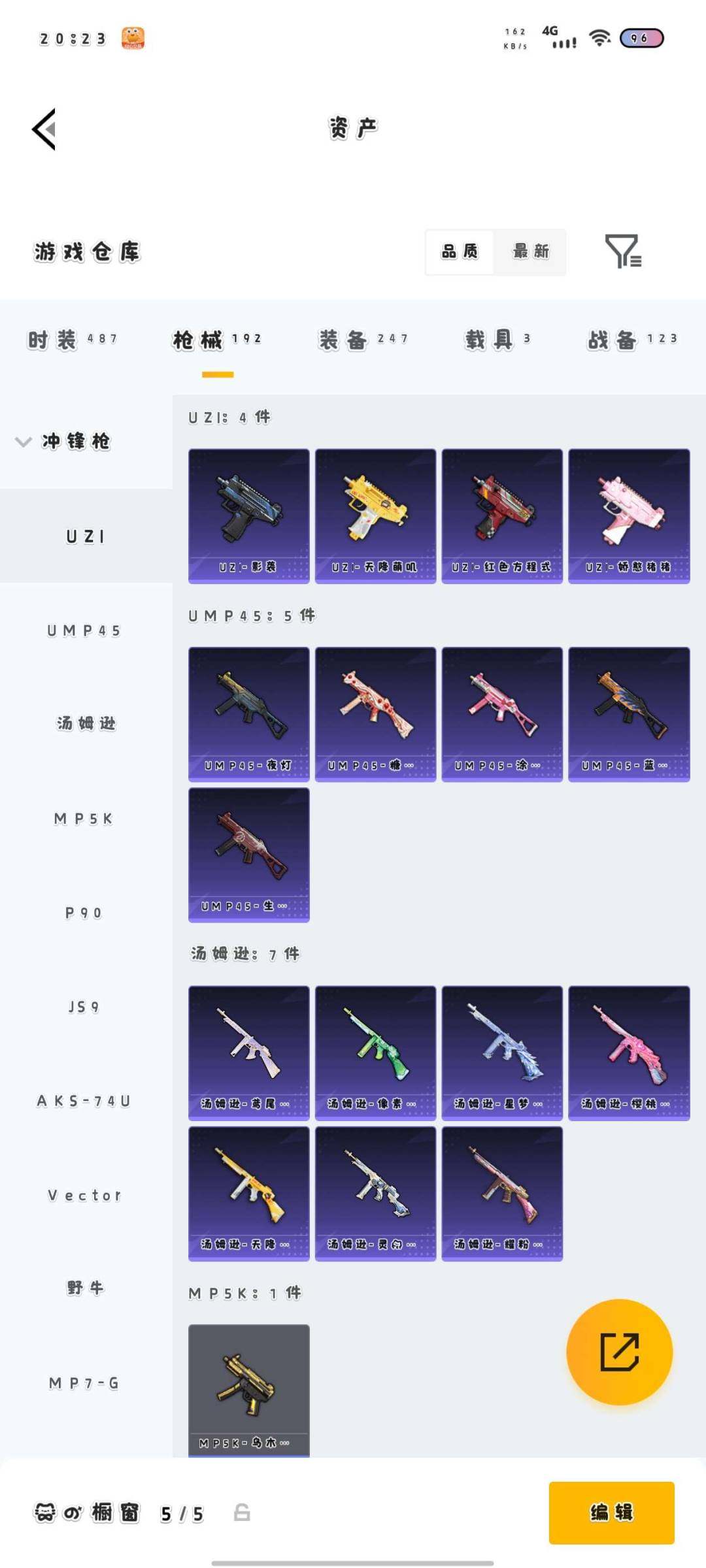The height and width of the screenshot is (1568, 706).
Task: Select Vector in the side list
Action: 85,1196
